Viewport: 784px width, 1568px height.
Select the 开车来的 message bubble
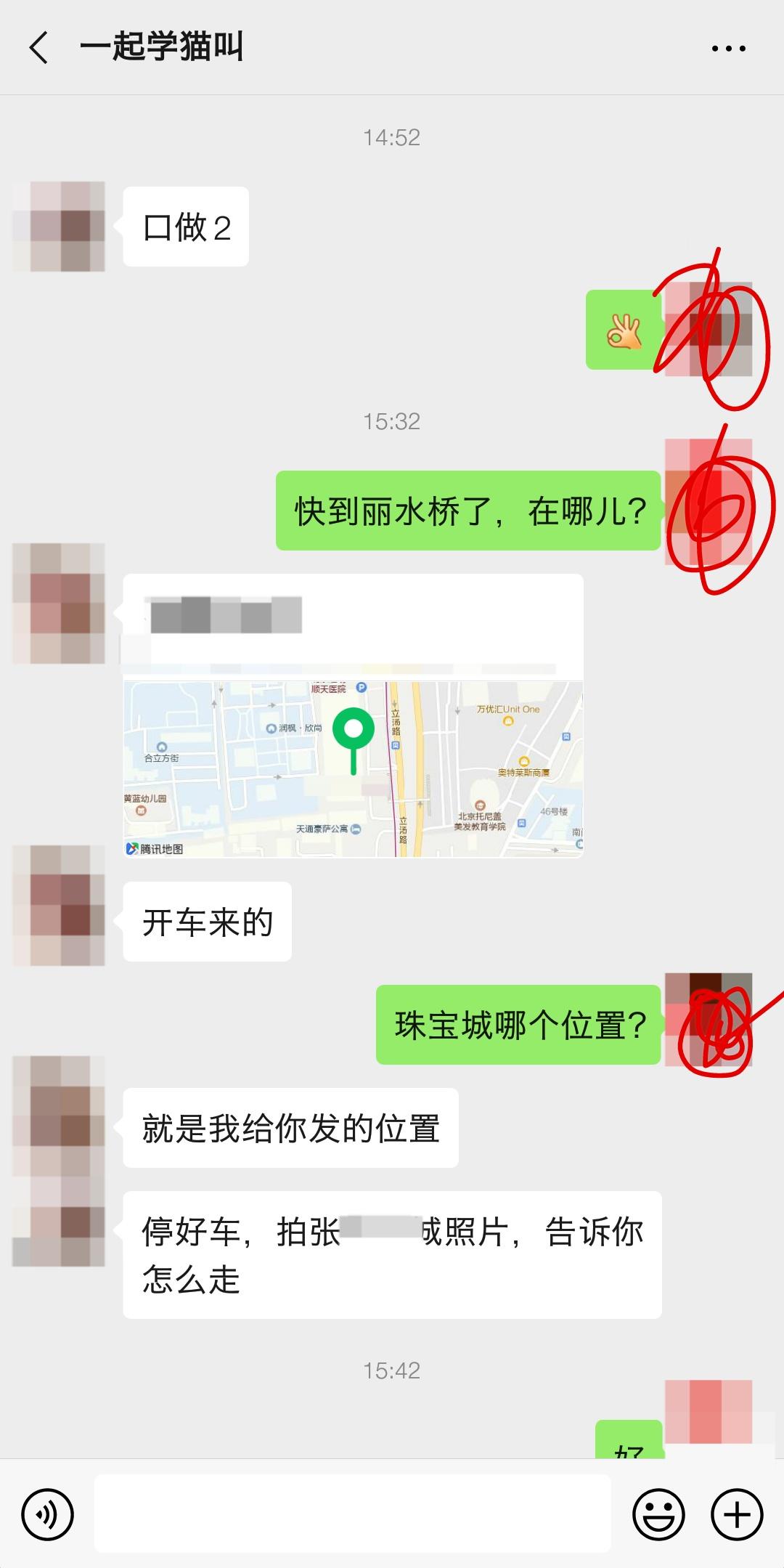tap(206, 922)
